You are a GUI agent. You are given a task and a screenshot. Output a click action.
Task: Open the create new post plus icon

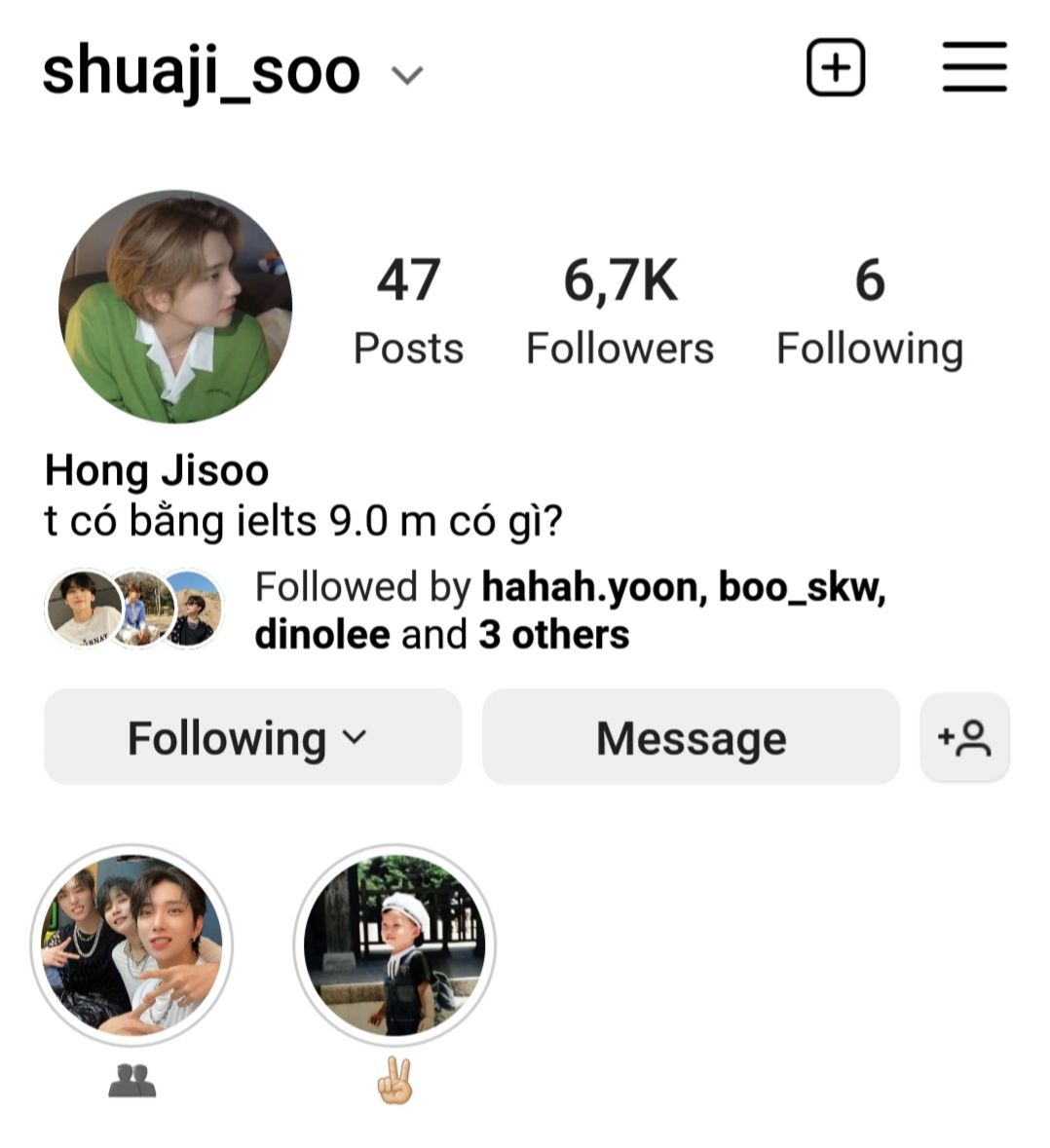click(x=835, y=68)
